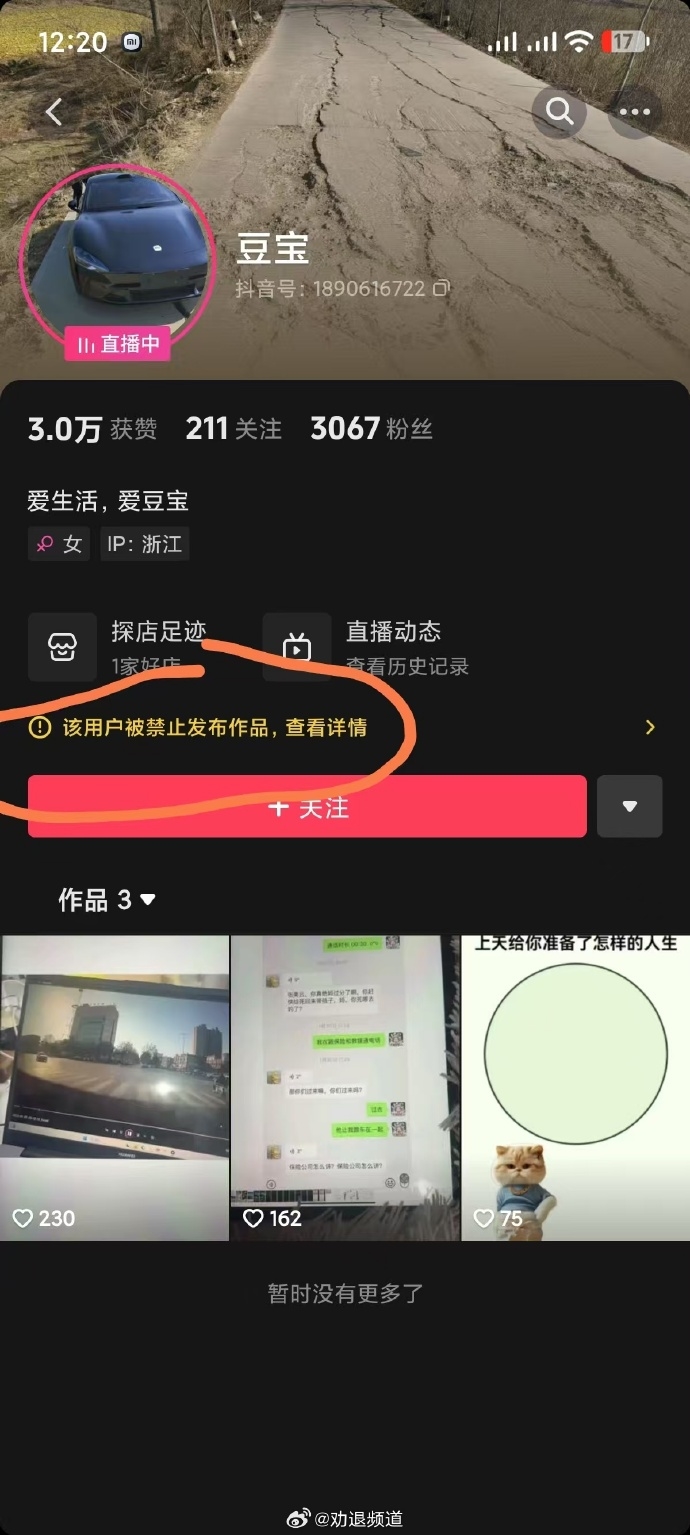View the 211 following list

coord(233,429)
